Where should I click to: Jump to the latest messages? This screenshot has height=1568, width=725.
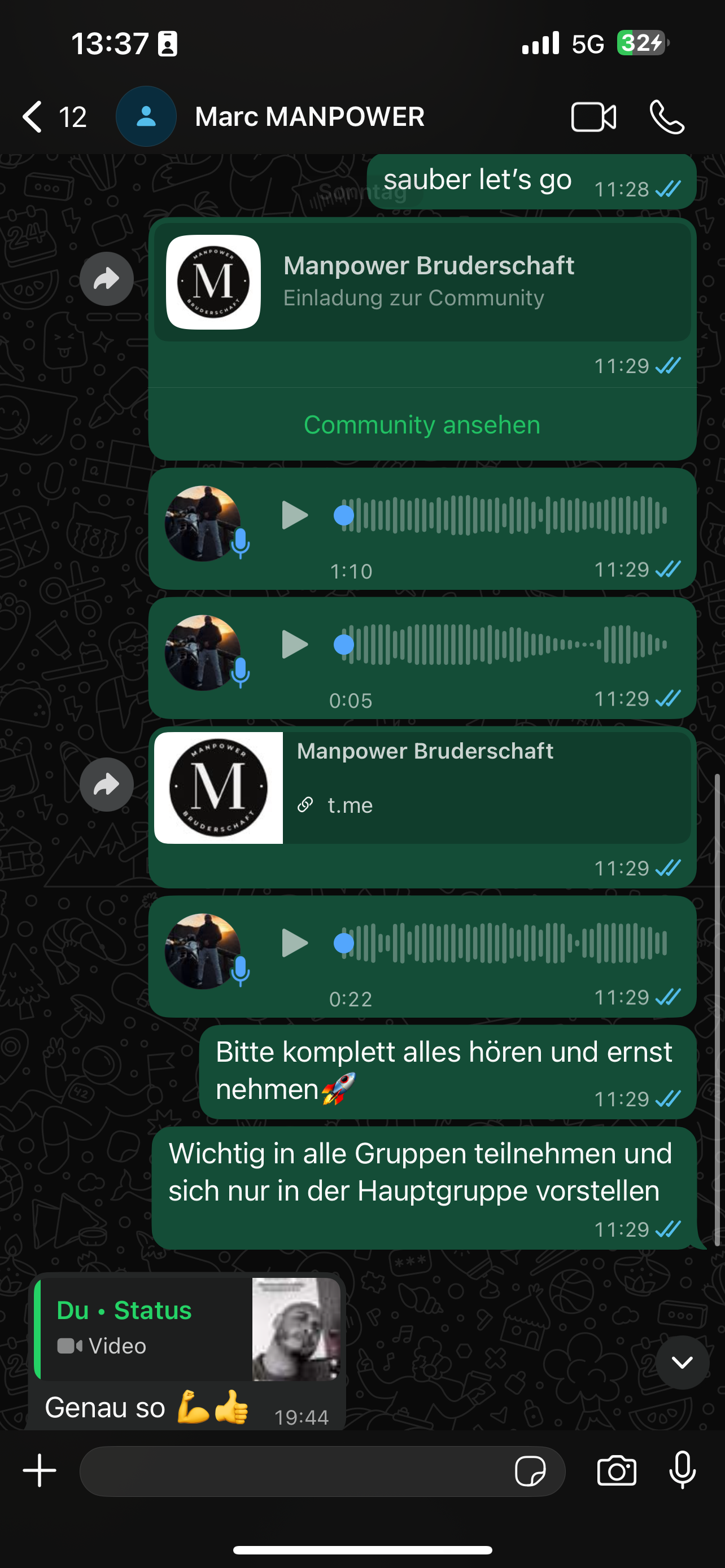pyautogui.click(x=682, y=1362)
